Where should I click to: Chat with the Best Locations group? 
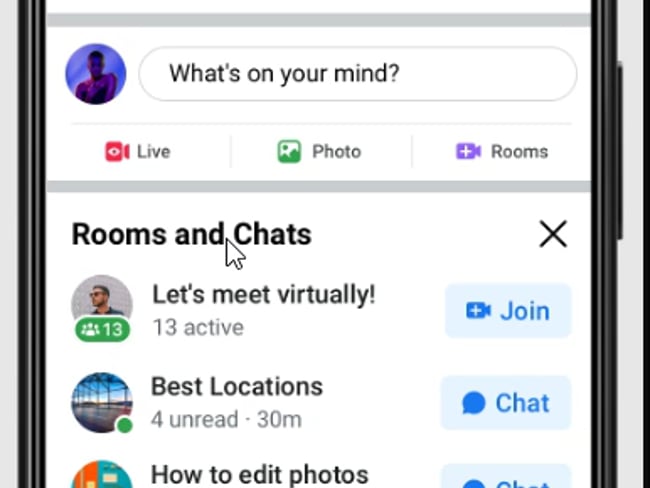[506, 403]
